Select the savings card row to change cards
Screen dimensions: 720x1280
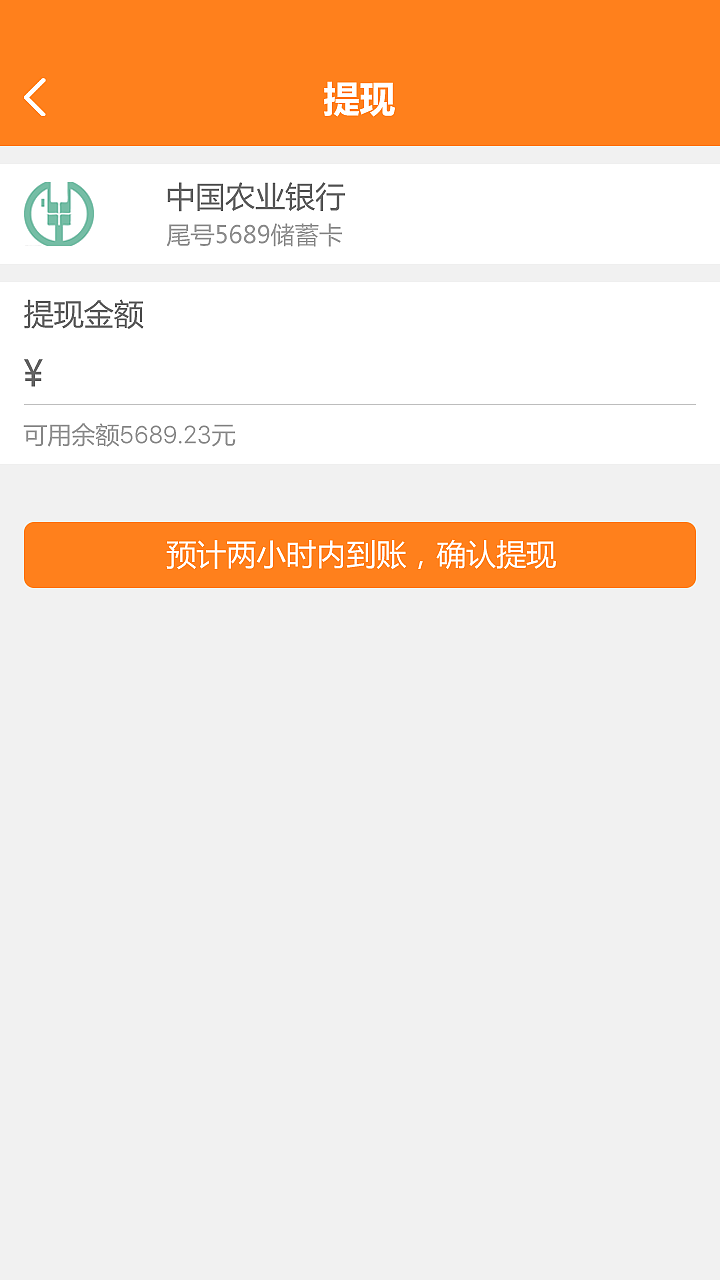click(x=360, y=212)
